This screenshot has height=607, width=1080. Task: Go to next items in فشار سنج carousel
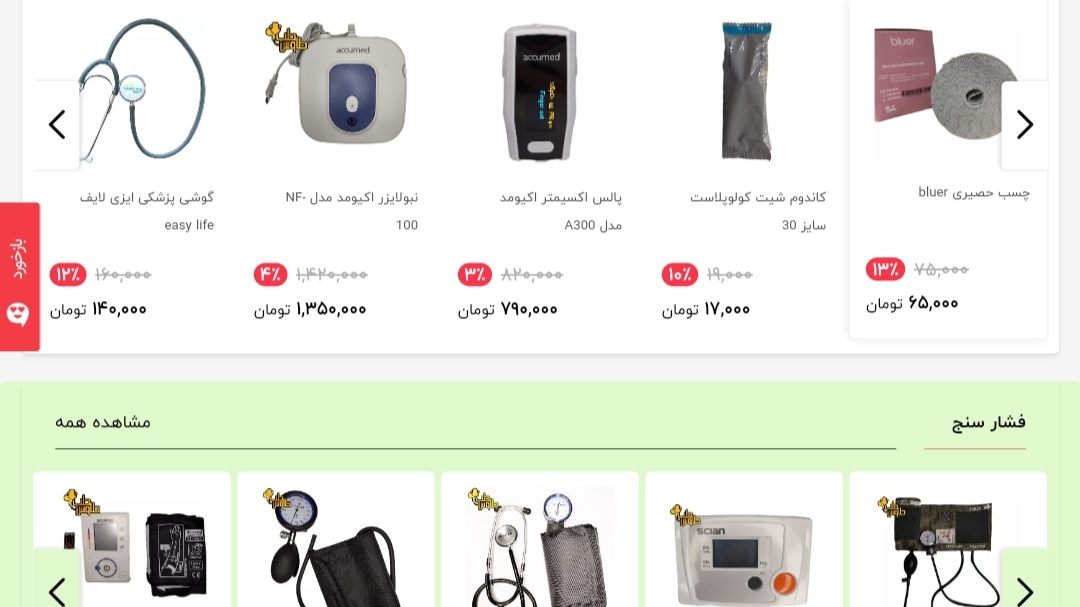coord(1024,590)
